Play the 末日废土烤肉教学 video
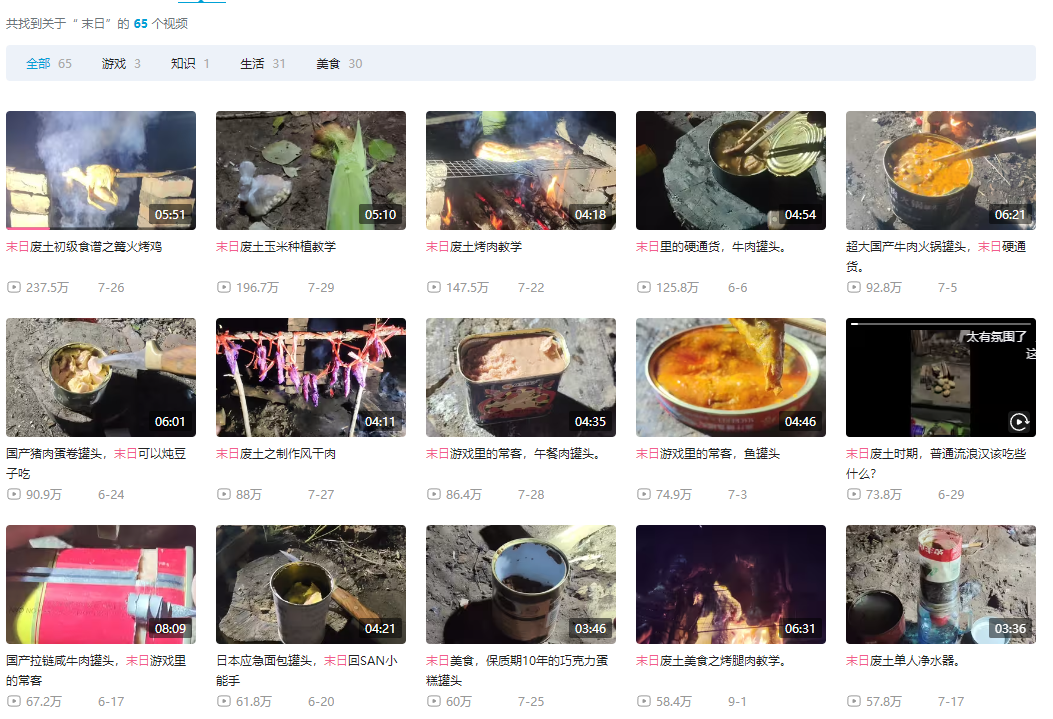This screenshot has height=719, width=1053. point(521,170)
